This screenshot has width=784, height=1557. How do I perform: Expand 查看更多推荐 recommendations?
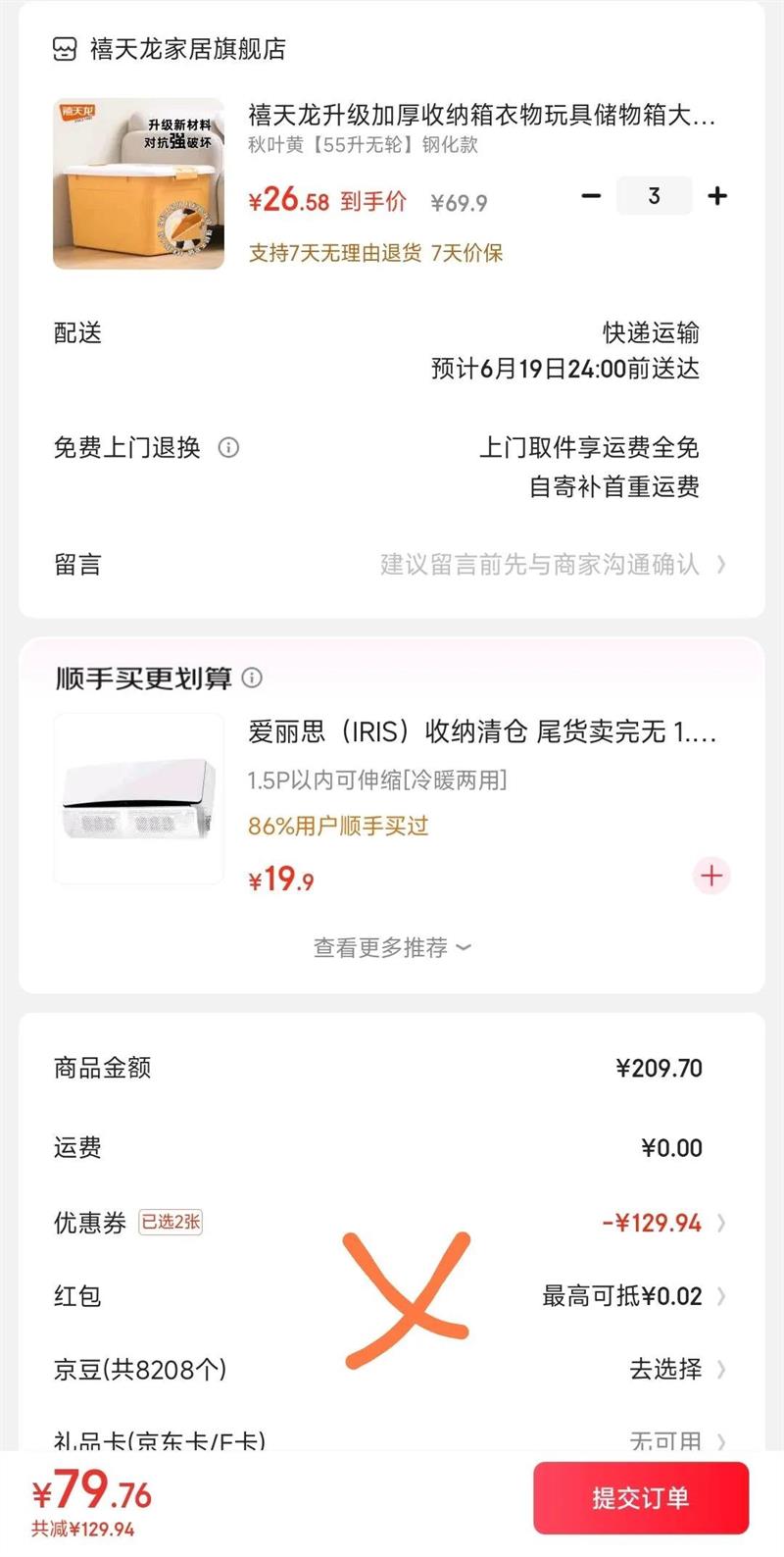[392, 947]
